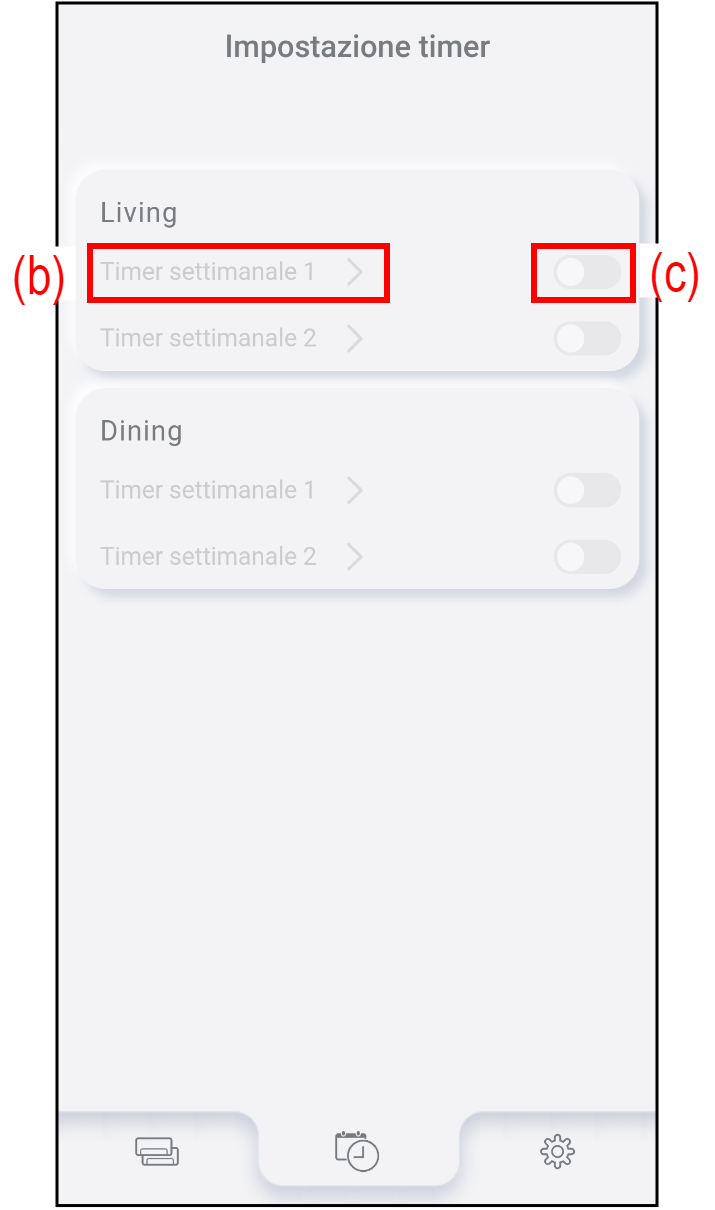Open Timer settimanale 1 under Dining
The height and width of the screenshot is (1210, 715).
click(x=232, y=490)
